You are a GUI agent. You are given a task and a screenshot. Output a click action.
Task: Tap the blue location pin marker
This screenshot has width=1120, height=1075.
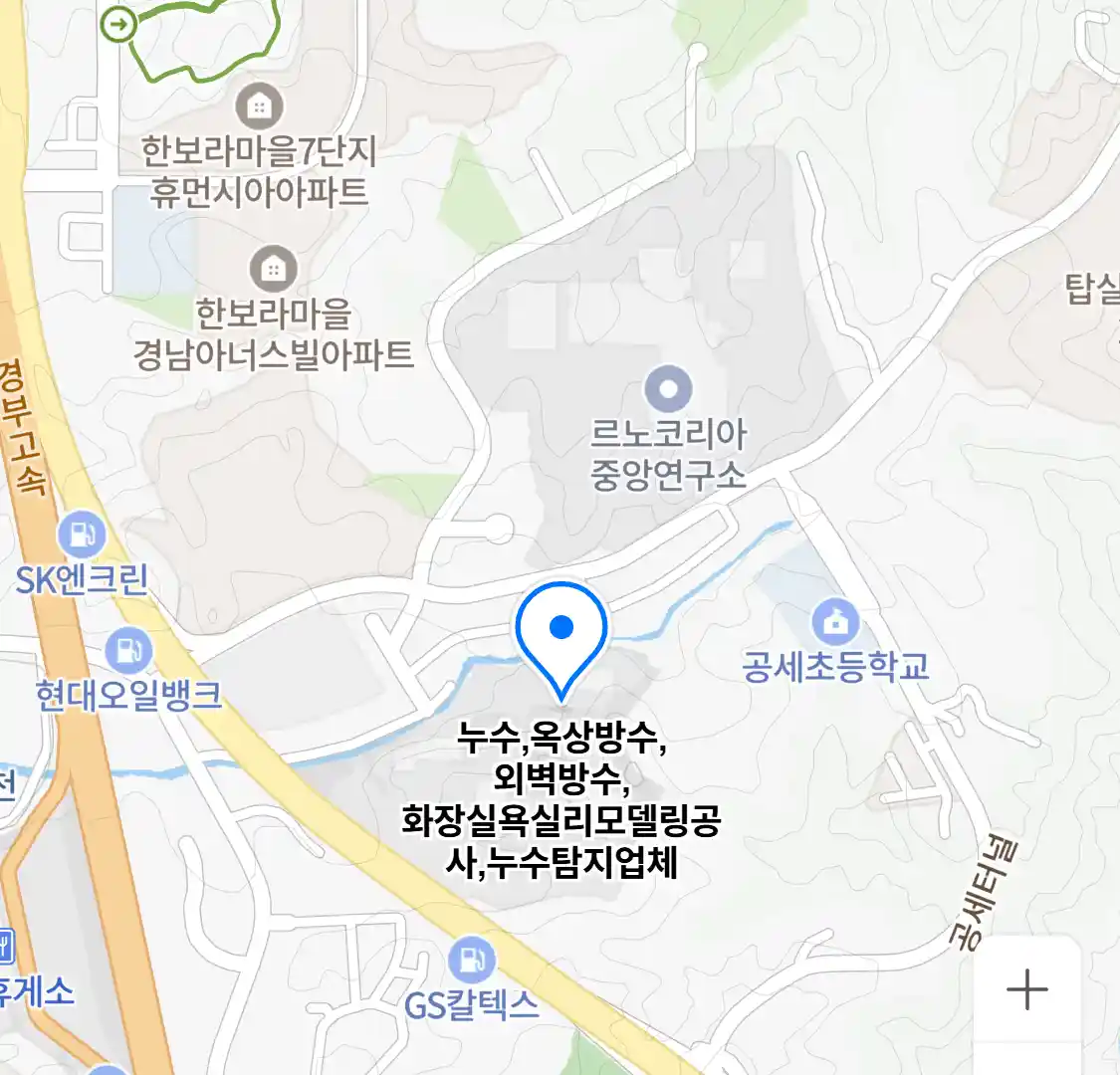click(x=561, y=634)
